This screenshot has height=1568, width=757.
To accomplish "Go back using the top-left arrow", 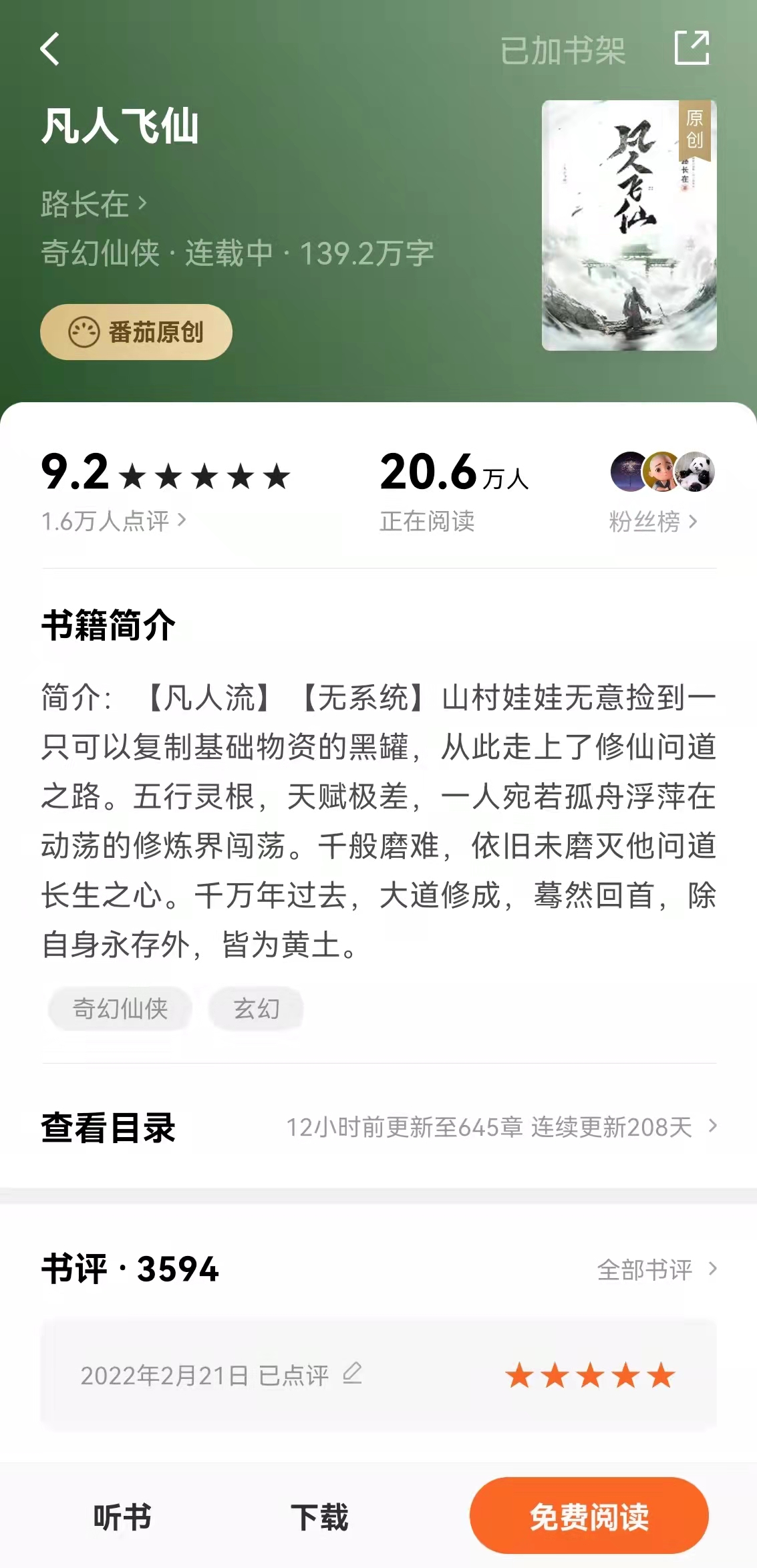I will (x=50, y=49).
